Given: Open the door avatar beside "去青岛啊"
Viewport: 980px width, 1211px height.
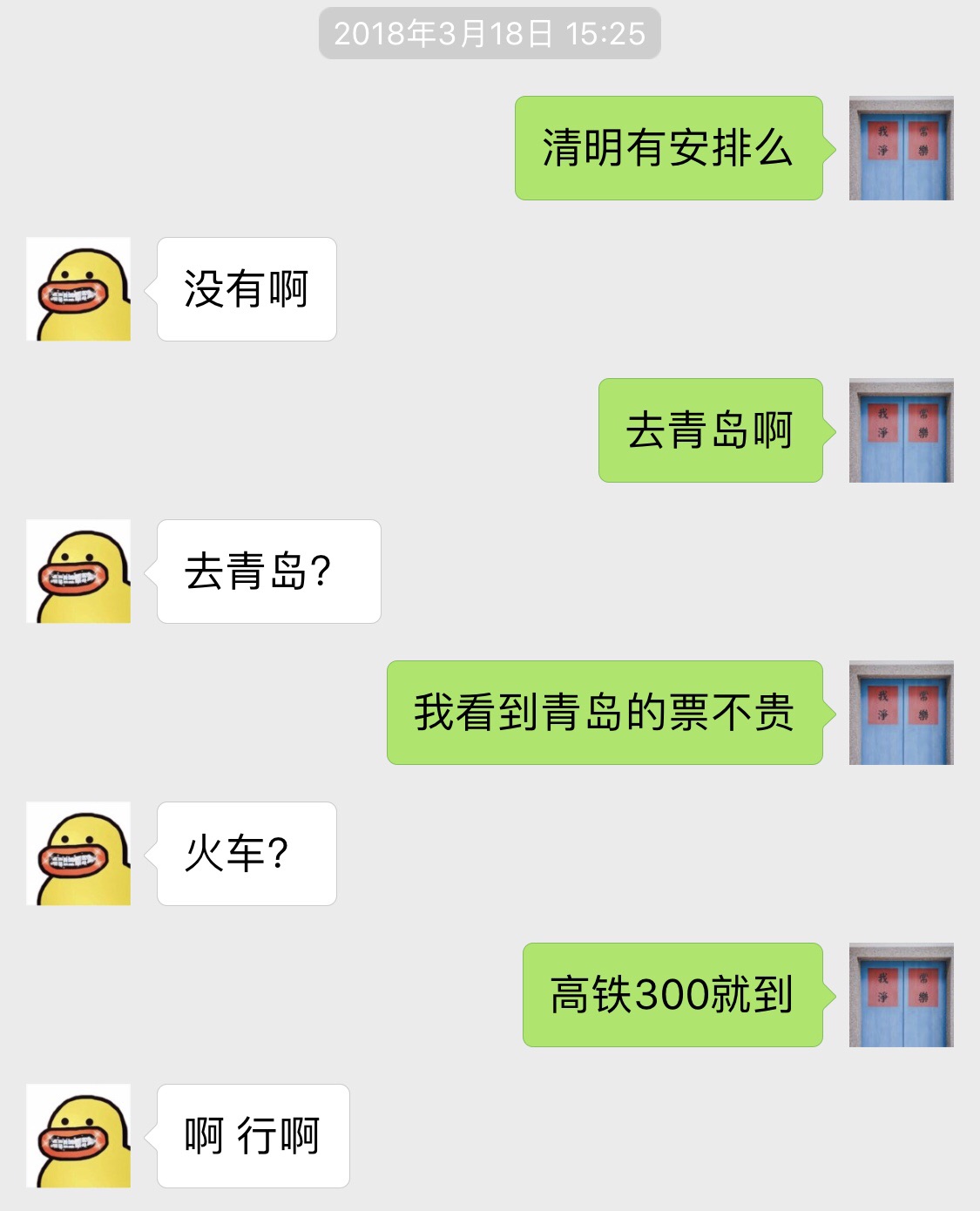Looking at the screenshot, I should [901, 430].
